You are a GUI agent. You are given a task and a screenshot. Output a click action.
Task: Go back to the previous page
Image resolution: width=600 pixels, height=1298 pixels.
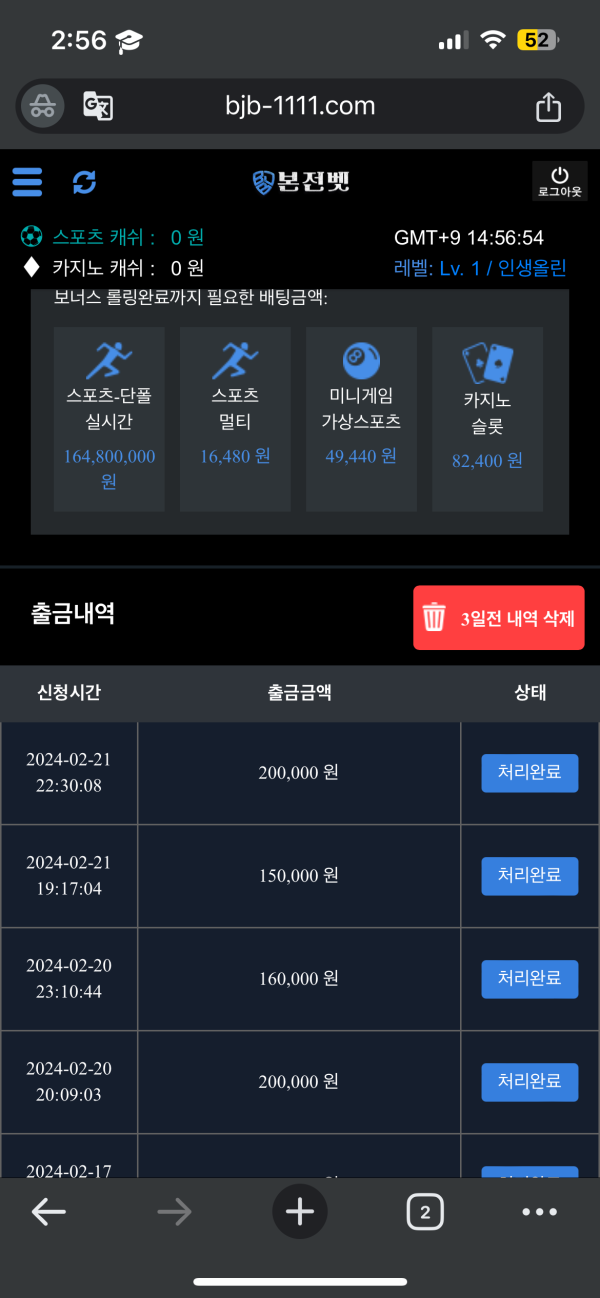click(48, 1212)
